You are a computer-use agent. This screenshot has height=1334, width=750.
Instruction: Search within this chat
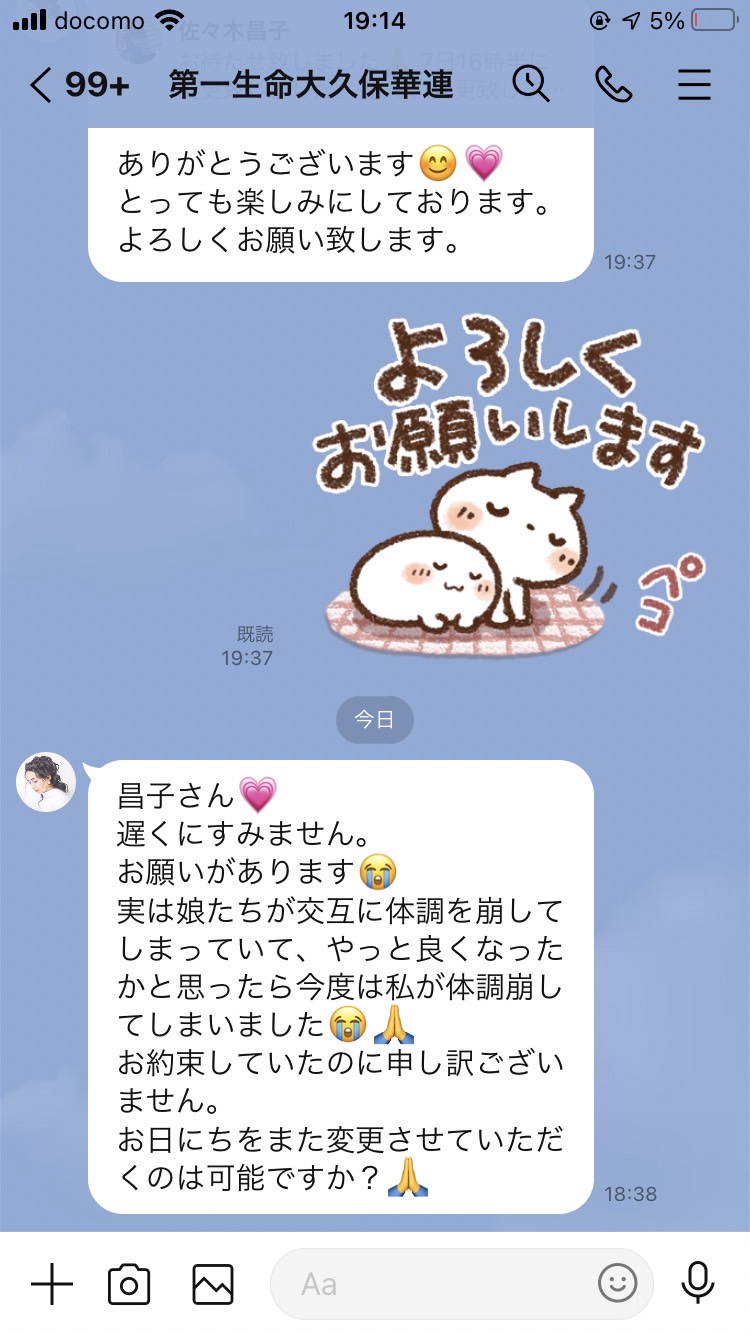pyautogui.click(x=532, y=85)
